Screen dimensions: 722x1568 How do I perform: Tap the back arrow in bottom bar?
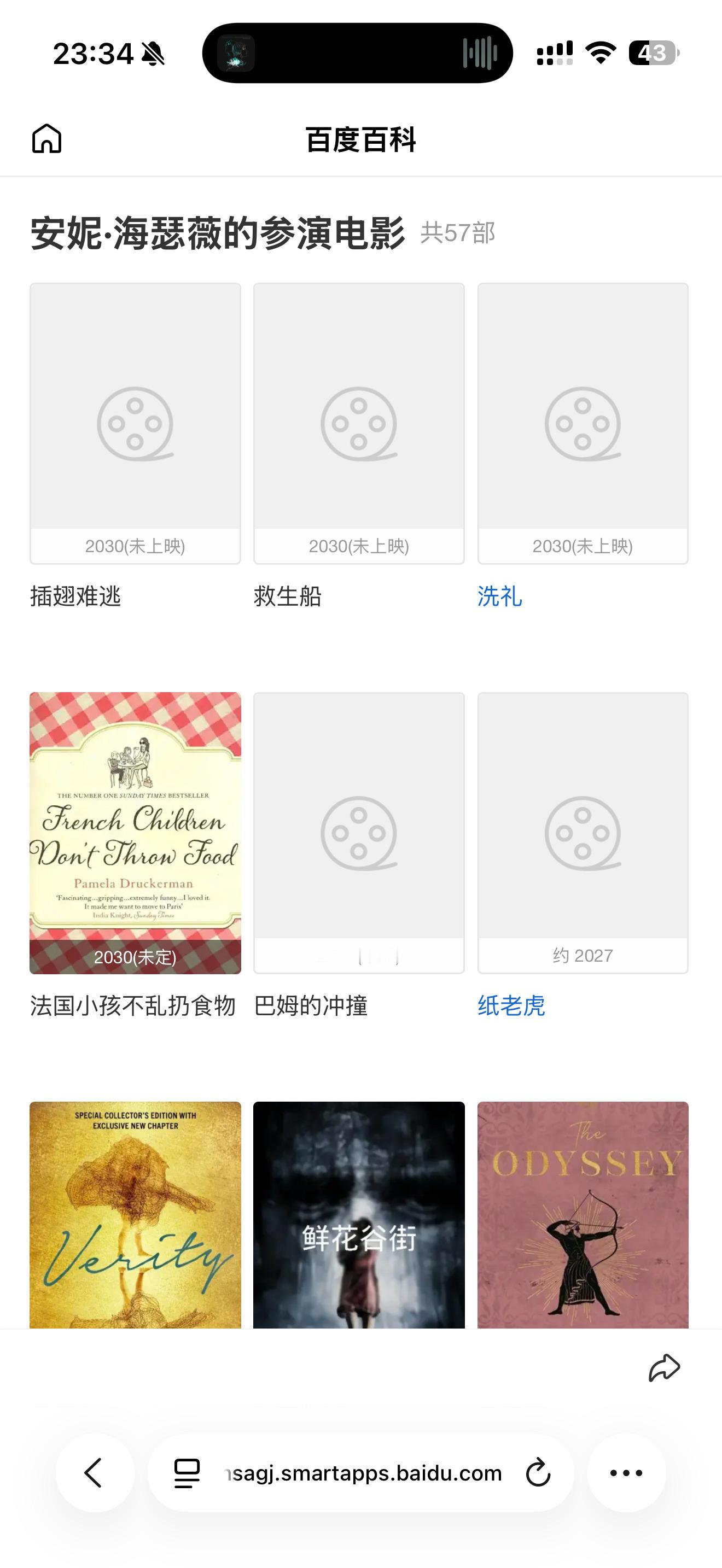tap(92, 1473)
